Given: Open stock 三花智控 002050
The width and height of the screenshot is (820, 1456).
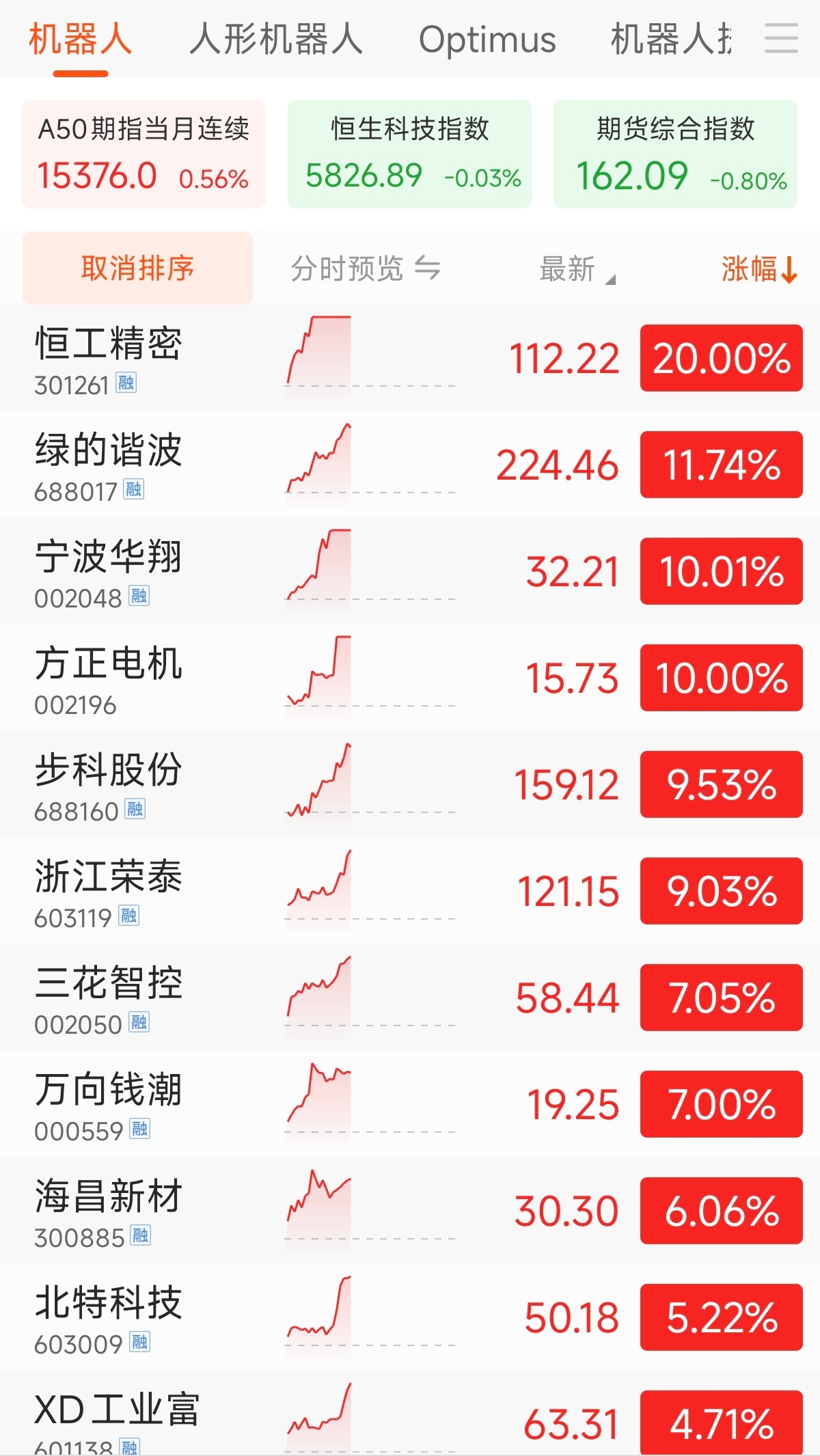Looking at the screenshot, I should point(410,998).
